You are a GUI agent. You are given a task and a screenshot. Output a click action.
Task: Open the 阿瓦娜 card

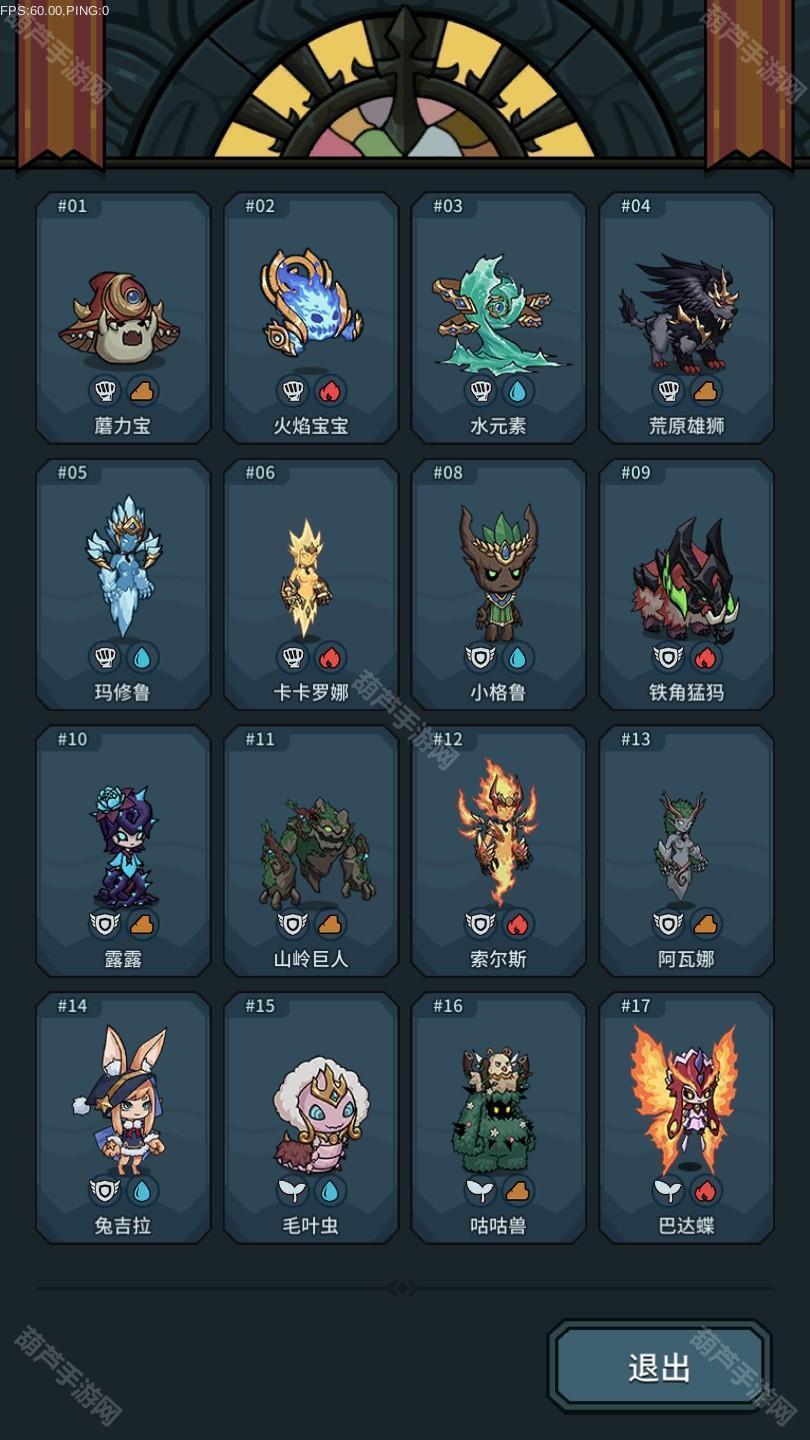(x=686, y=851)
